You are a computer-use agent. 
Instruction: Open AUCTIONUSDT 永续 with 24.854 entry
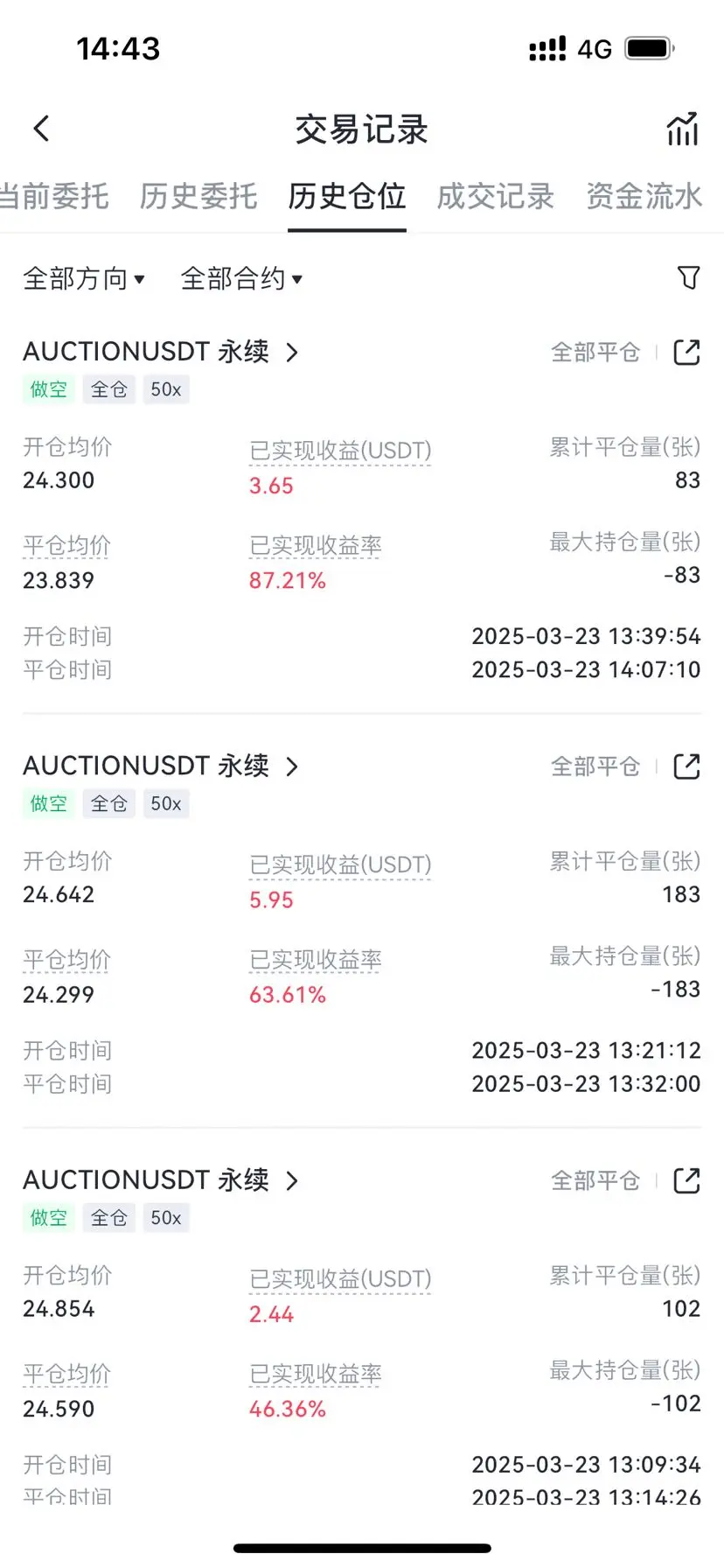pyautogui.click(x=161, y=1179)
